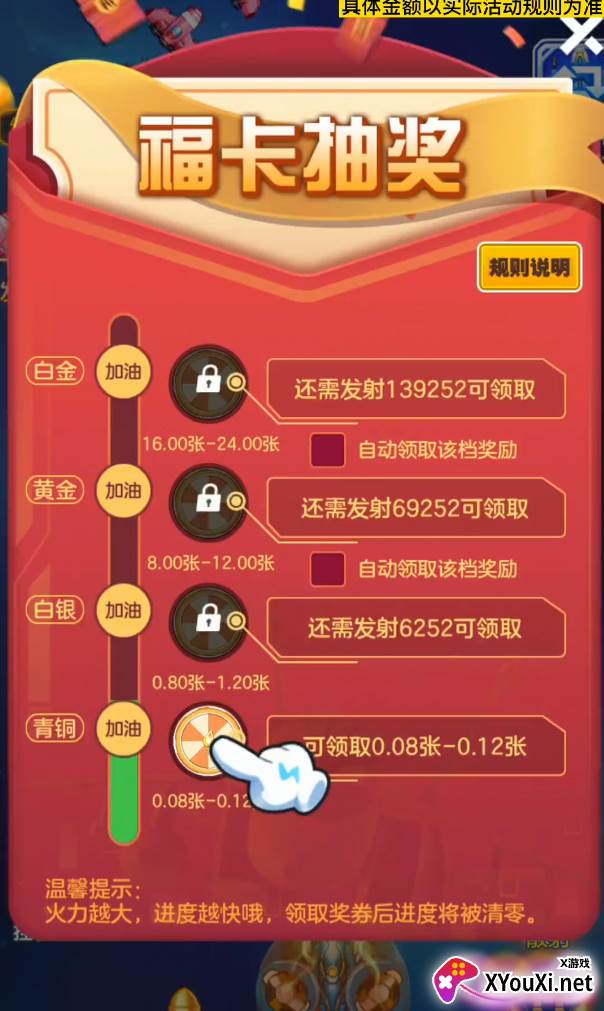
Task: Claim the 可领取0.08张-0.12张 reward
Action: pos(416,746)
